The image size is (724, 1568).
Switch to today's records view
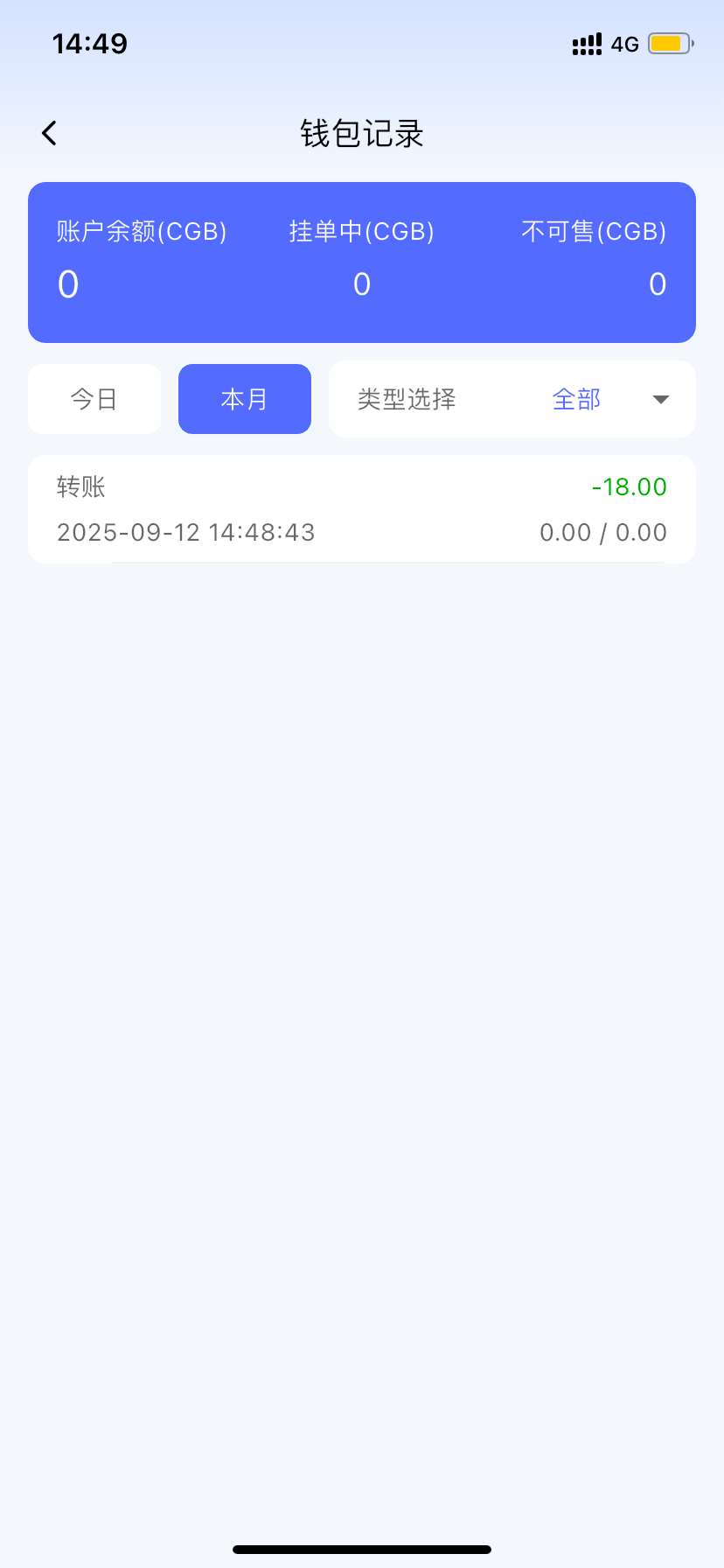94,399
